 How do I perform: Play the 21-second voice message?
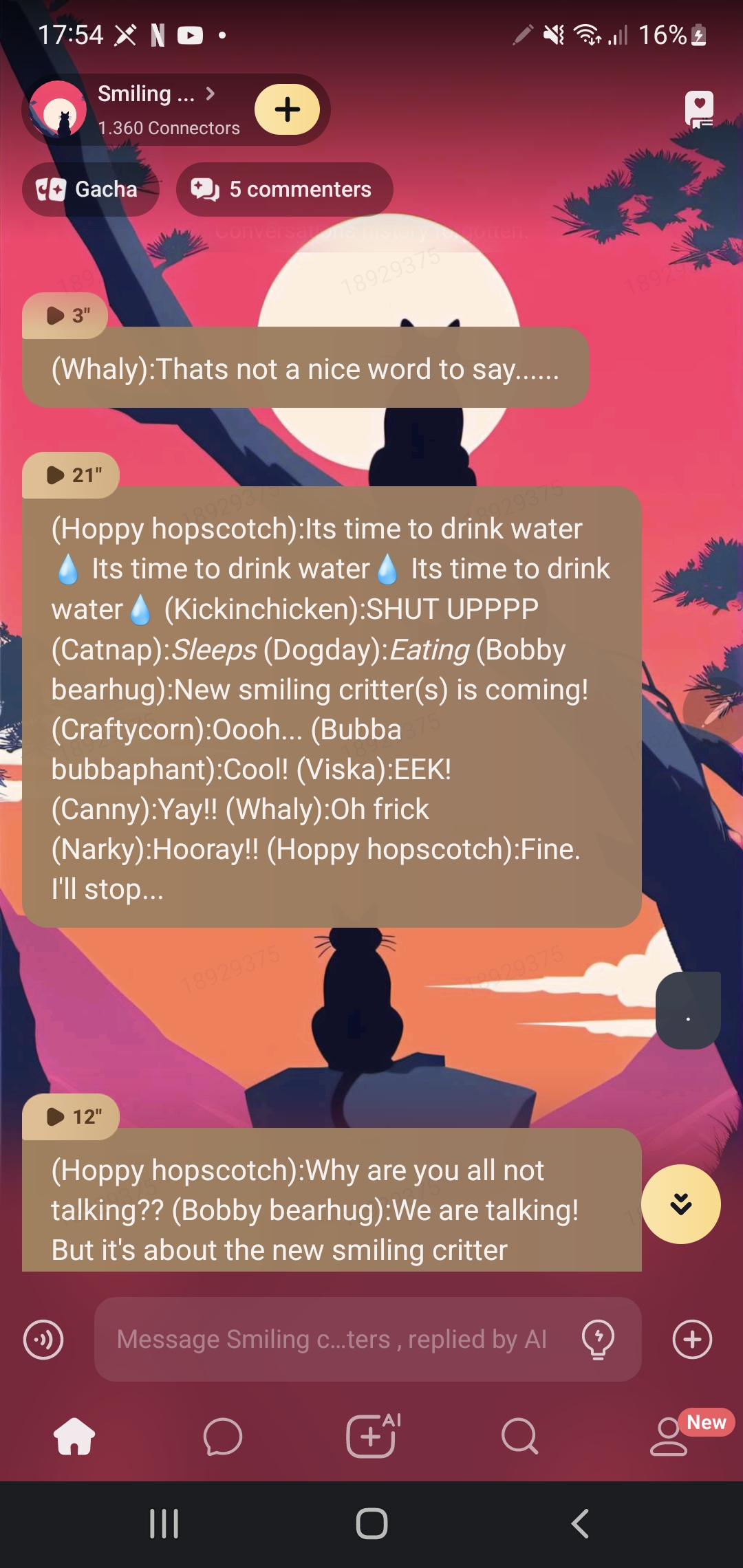point(71,475)
